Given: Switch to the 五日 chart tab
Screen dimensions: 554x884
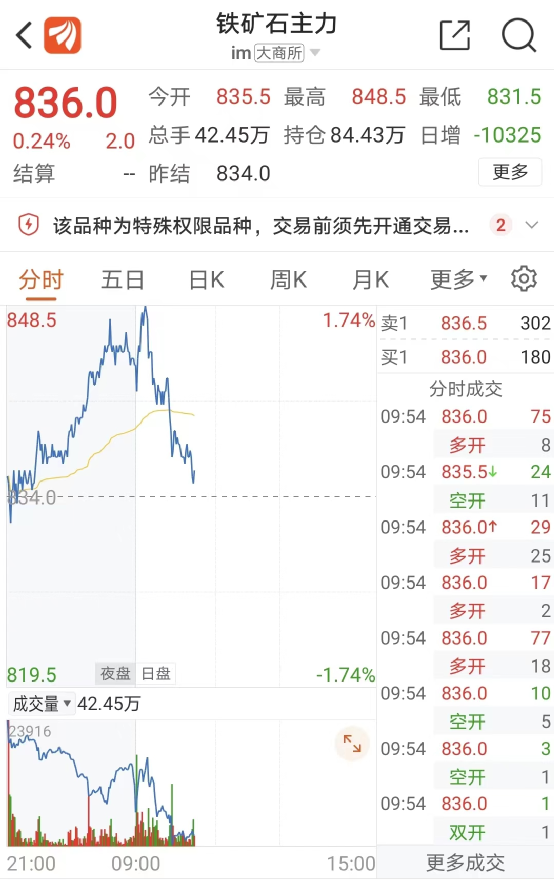Looking at the screenshot, I should [123, 280].
